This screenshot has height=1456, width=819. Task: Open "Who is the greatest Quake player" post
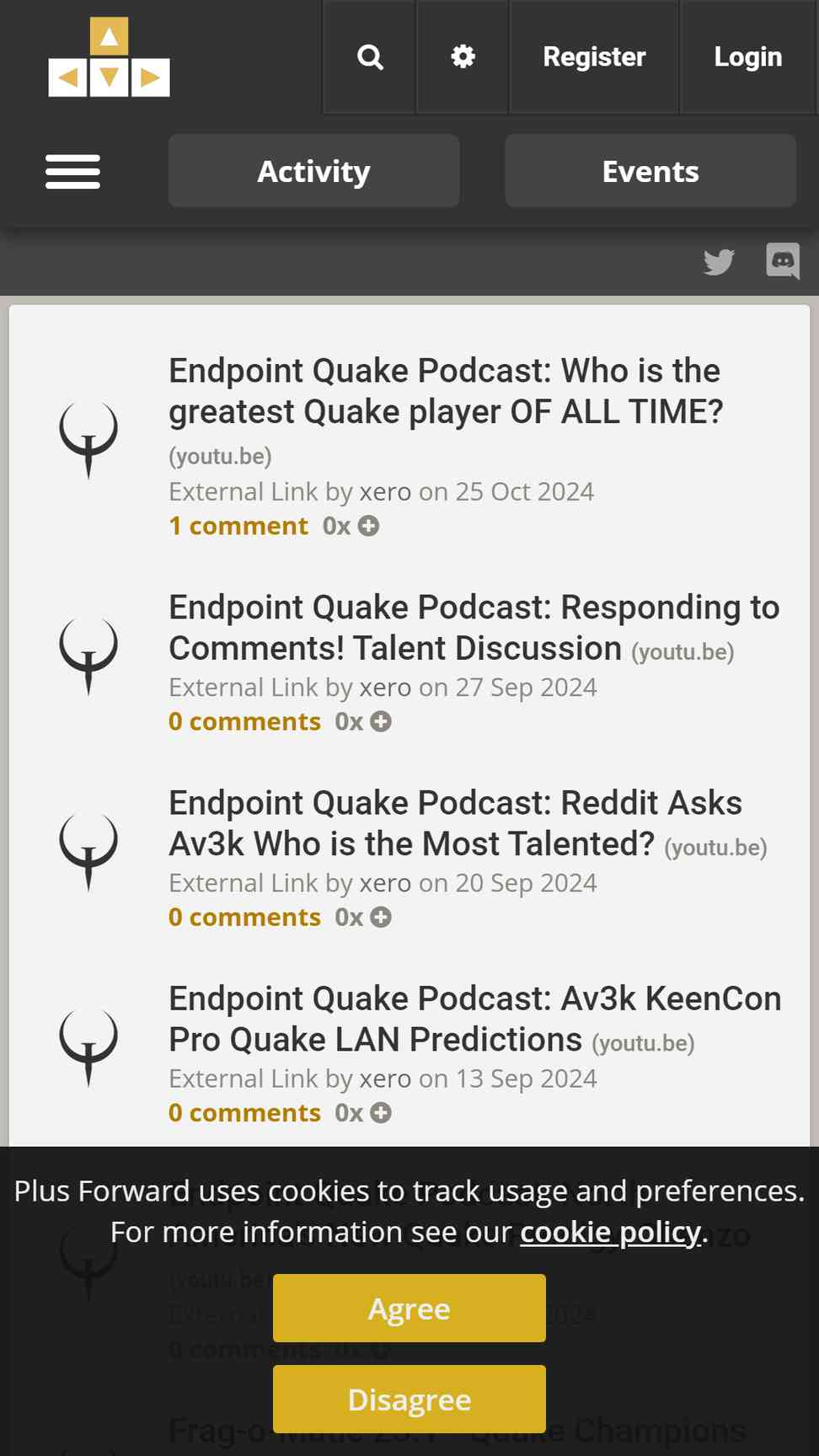(446, 391)
